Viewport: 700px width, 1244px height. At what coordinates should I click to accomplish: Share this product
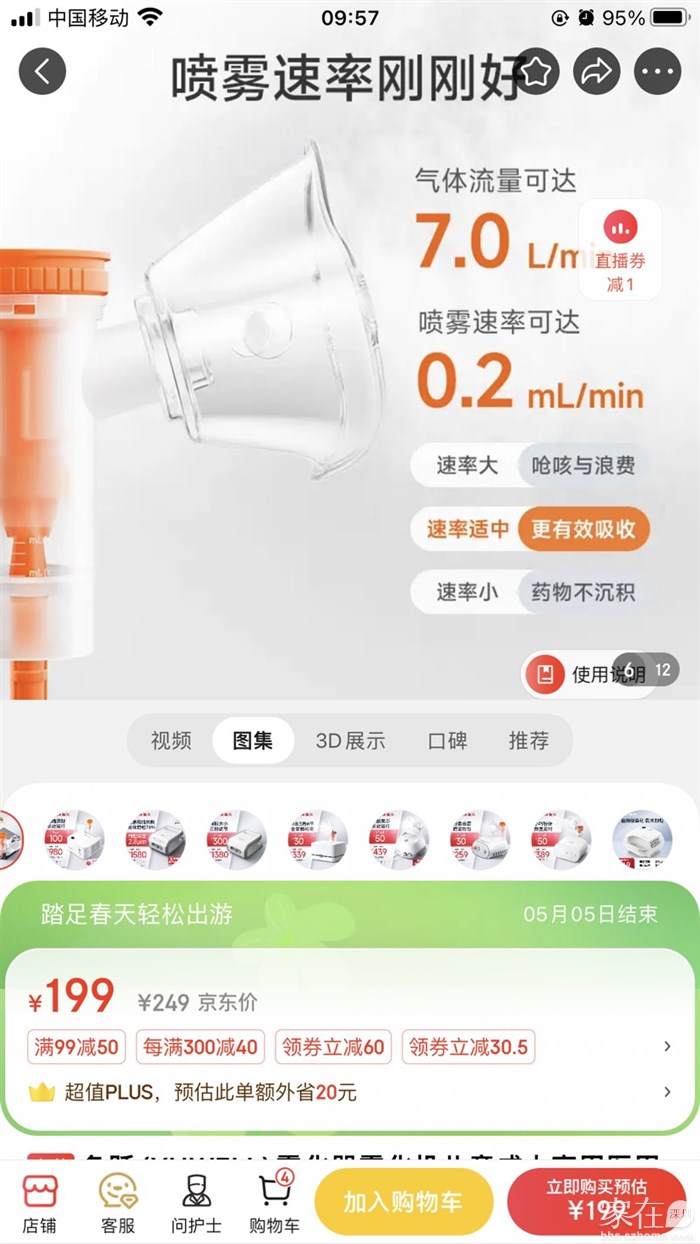click(x=597, y=72)
